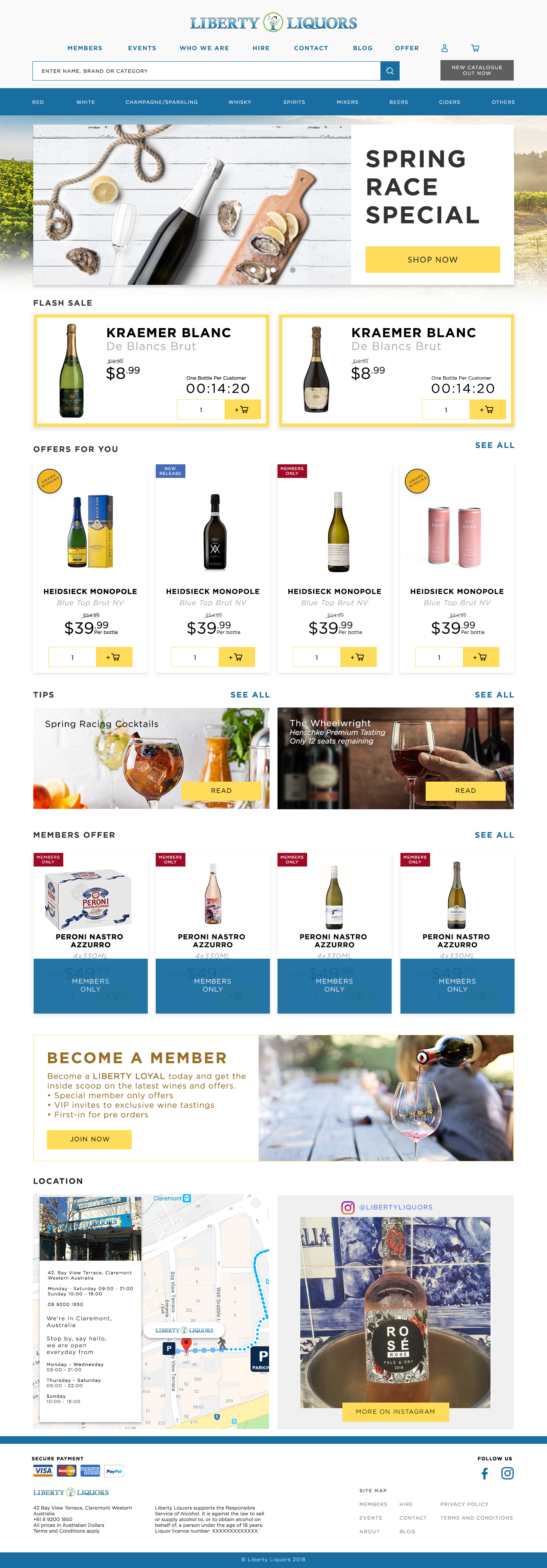Open the Beers category
This screenshot has width=547, height=1568.
coord(398,102)
